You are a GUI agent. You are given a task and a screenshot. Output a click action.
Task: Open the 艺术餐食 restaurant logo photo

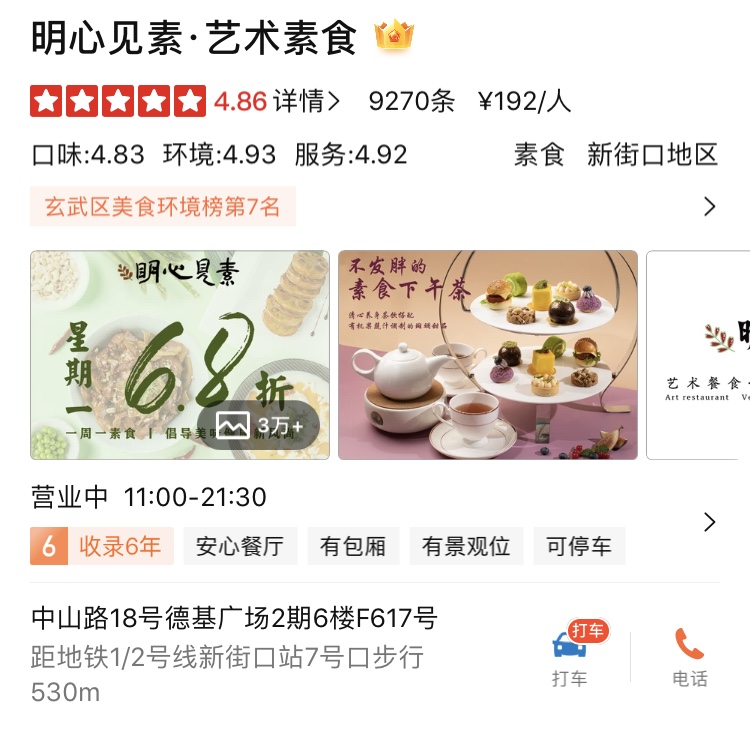pos(700,355)
